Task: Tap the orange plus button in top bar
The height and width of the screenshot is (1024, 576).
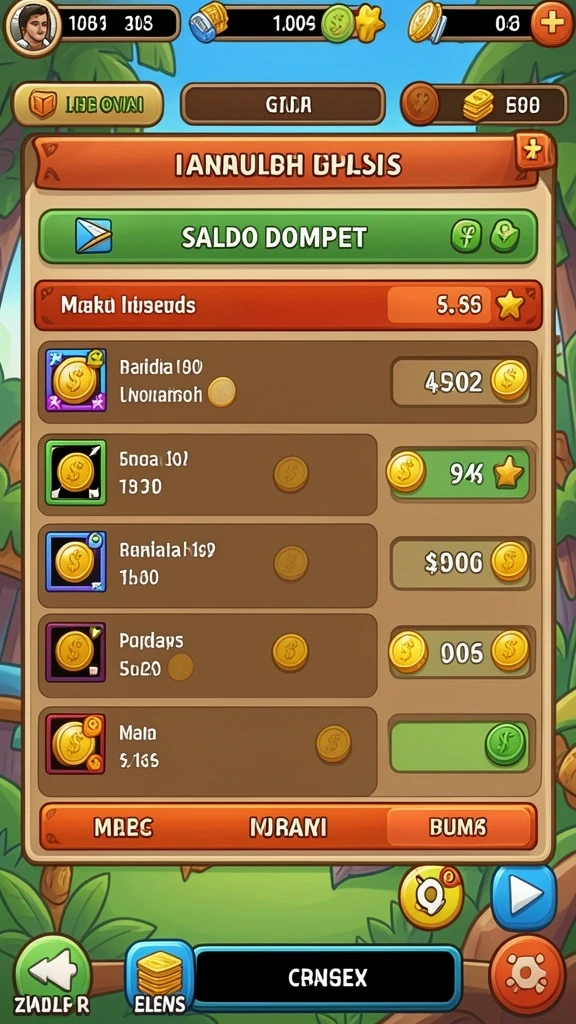Action: [x=552, y=25]
